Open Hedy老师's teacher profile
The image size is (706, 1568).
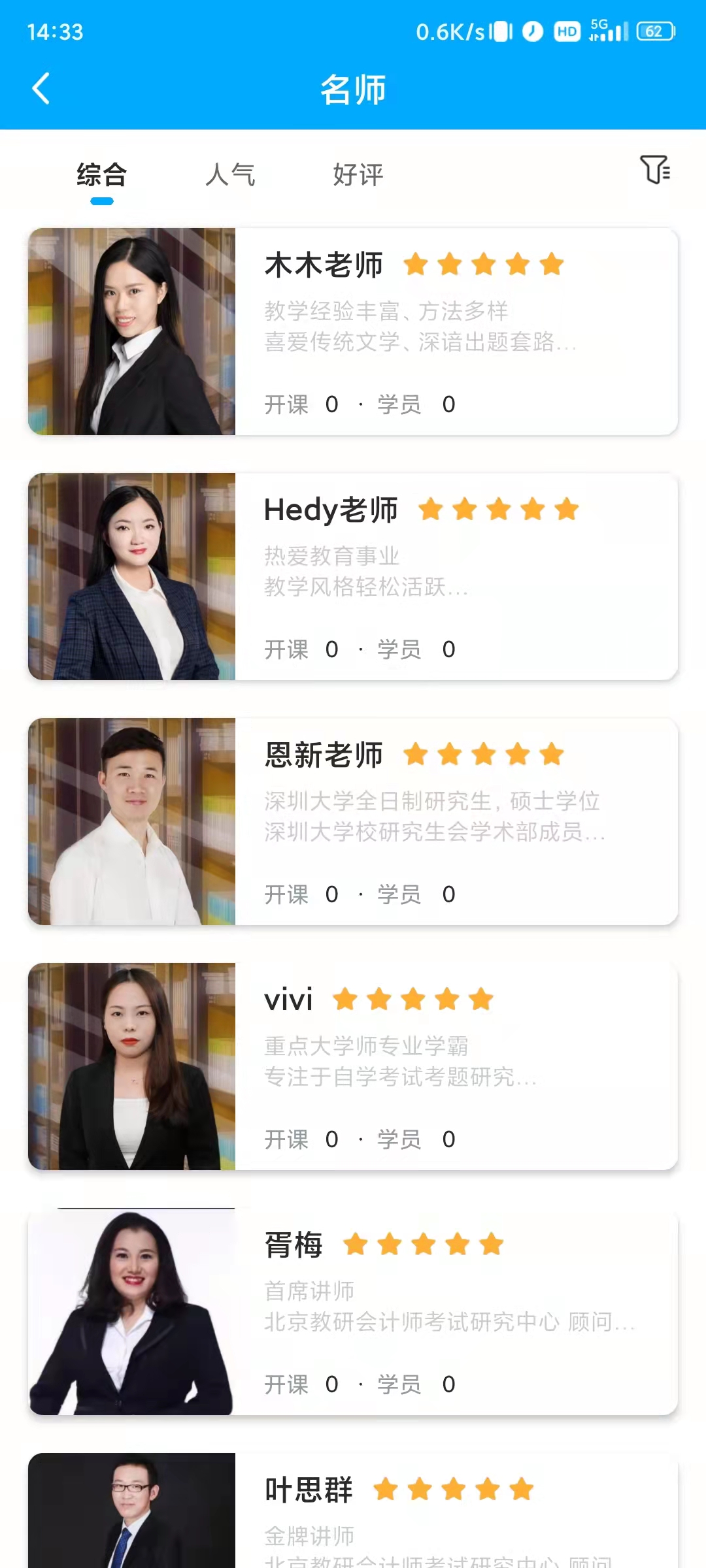tap(330, 509)
